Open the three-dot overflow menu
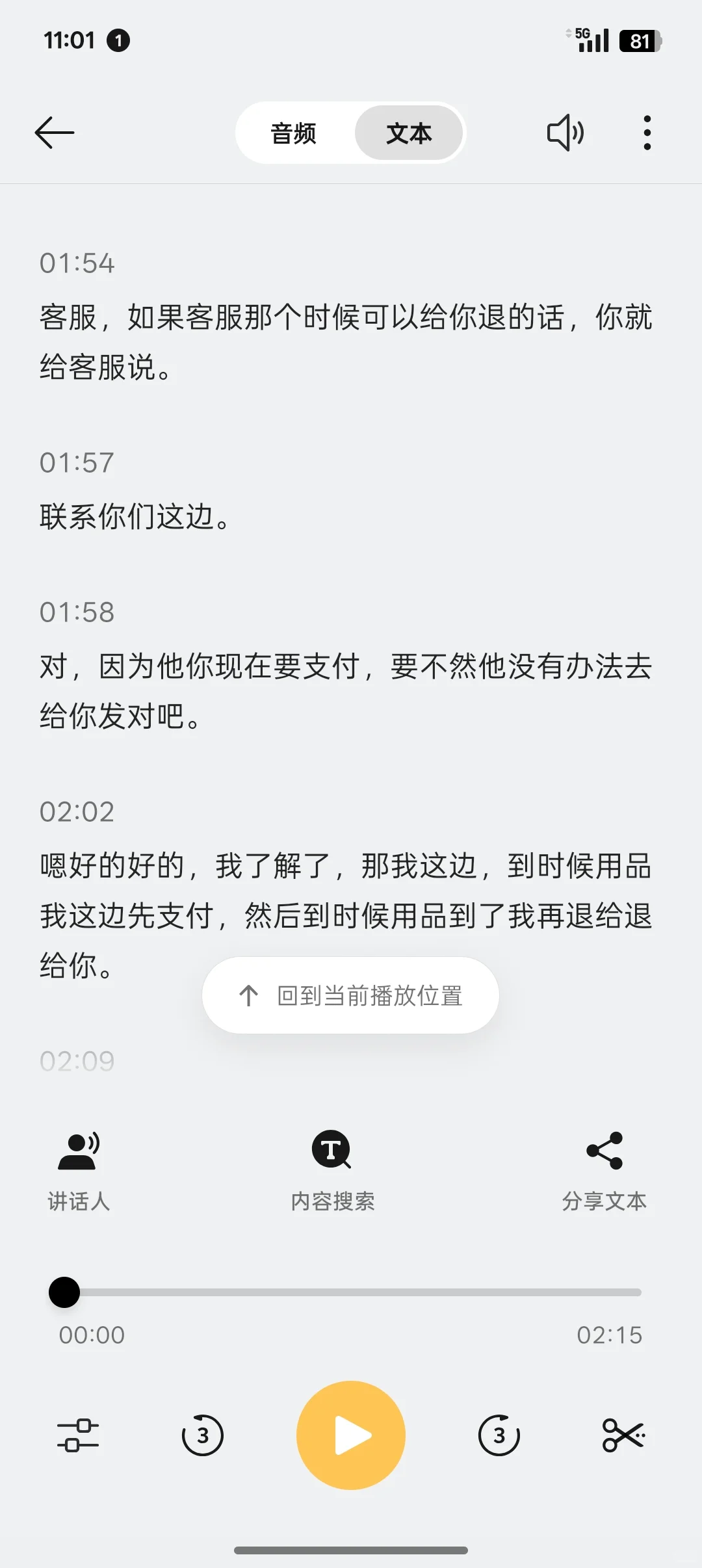 coord(647,133)
